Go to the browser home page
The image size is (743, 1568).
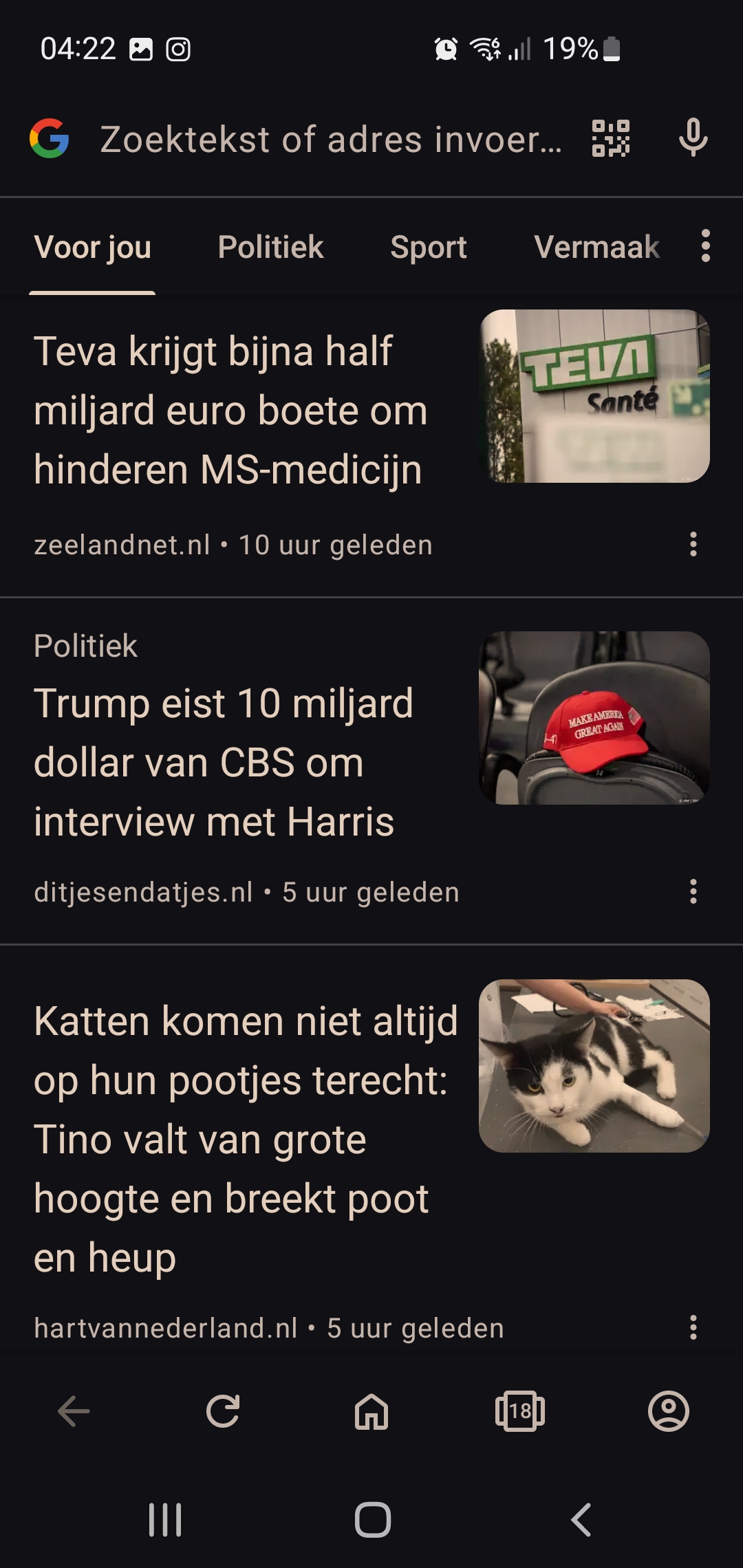[371, 1411]
